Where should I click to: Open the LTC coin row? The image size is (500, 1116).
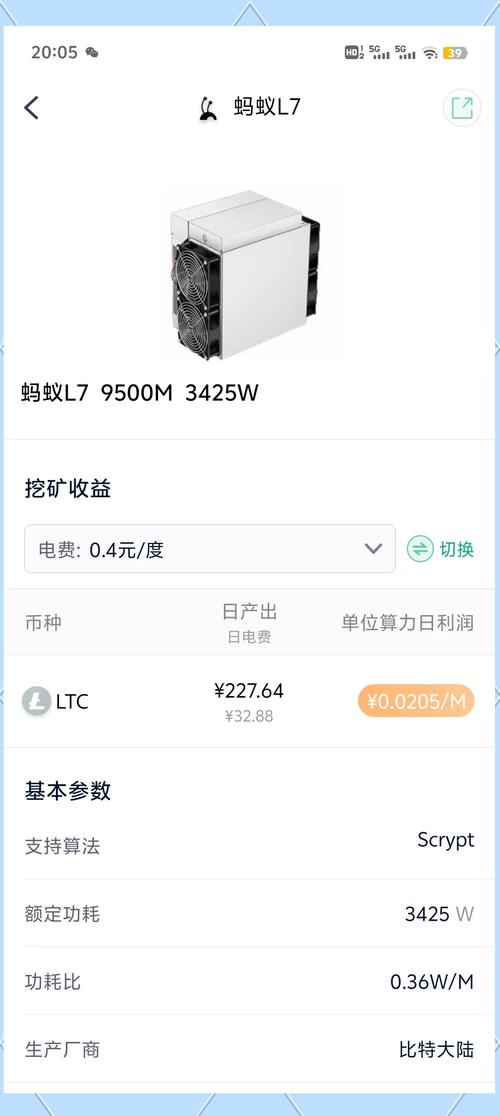(x=250, y=701)
